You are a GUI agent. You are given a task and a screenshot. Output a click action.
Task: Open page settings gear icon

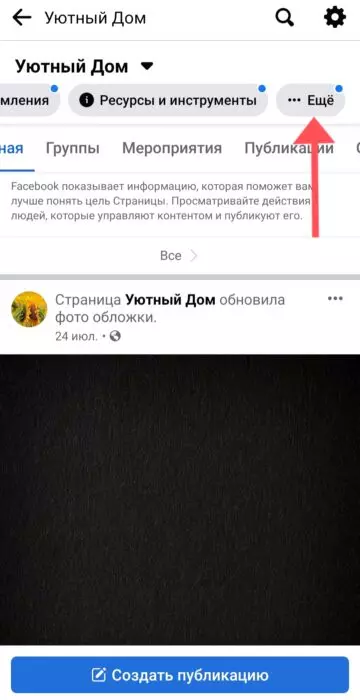(335, 18)
